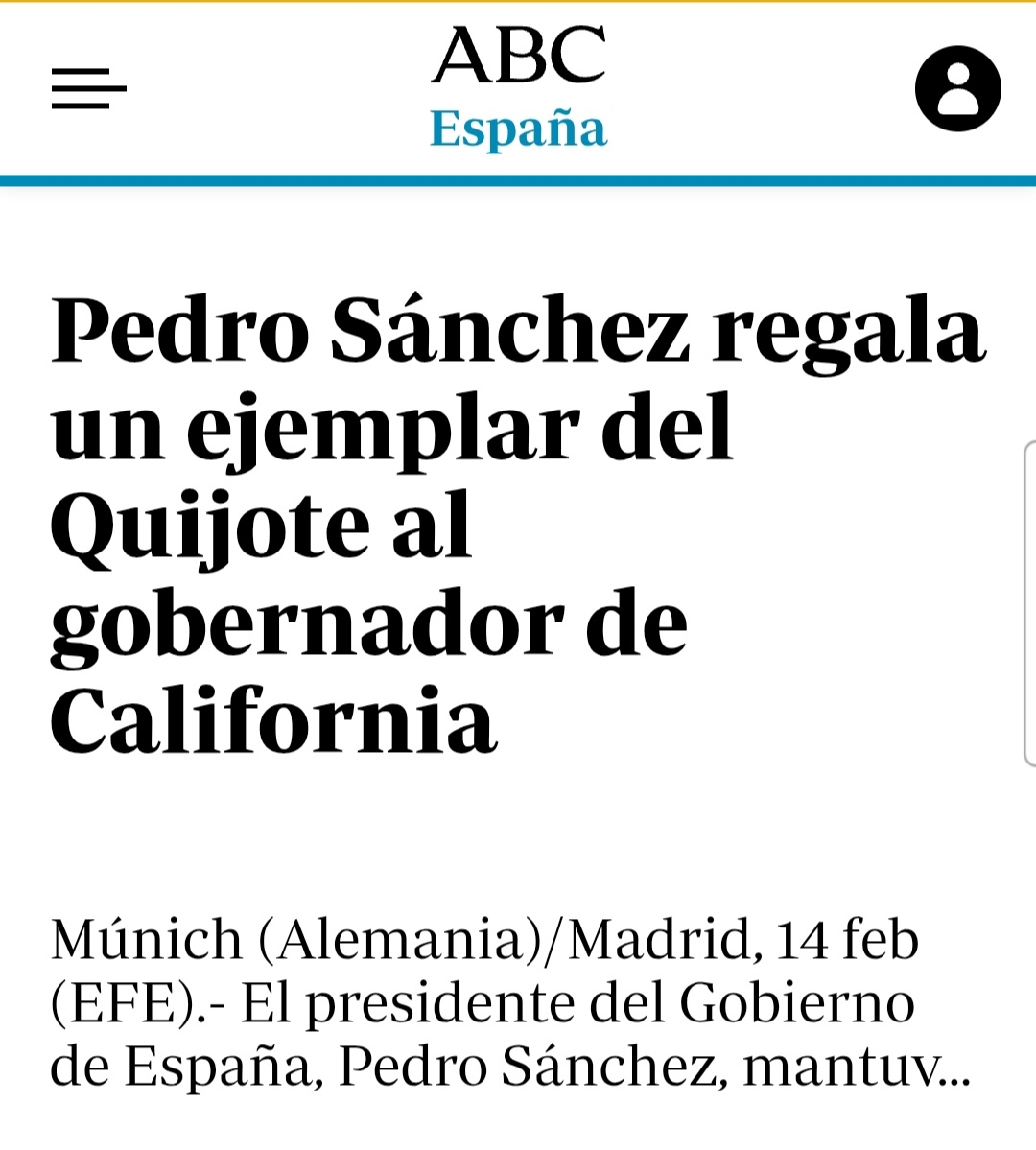
Task: Open the user account profile
Action: tap(957, 88)
